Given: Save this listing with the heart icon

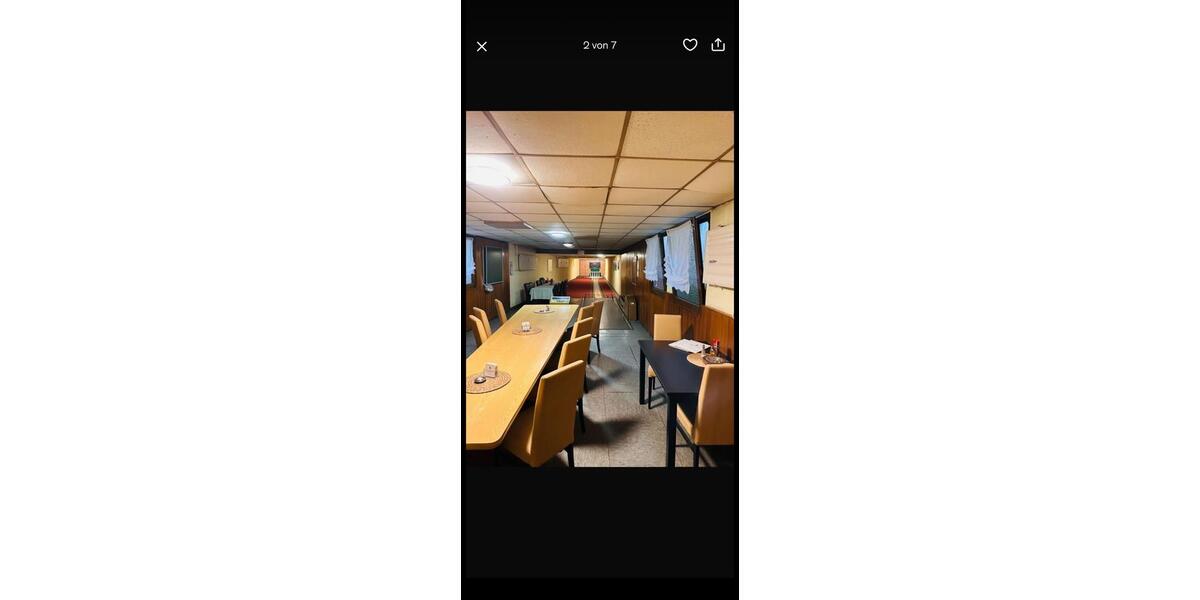Looking at the screenshot, I should (690, 45).
